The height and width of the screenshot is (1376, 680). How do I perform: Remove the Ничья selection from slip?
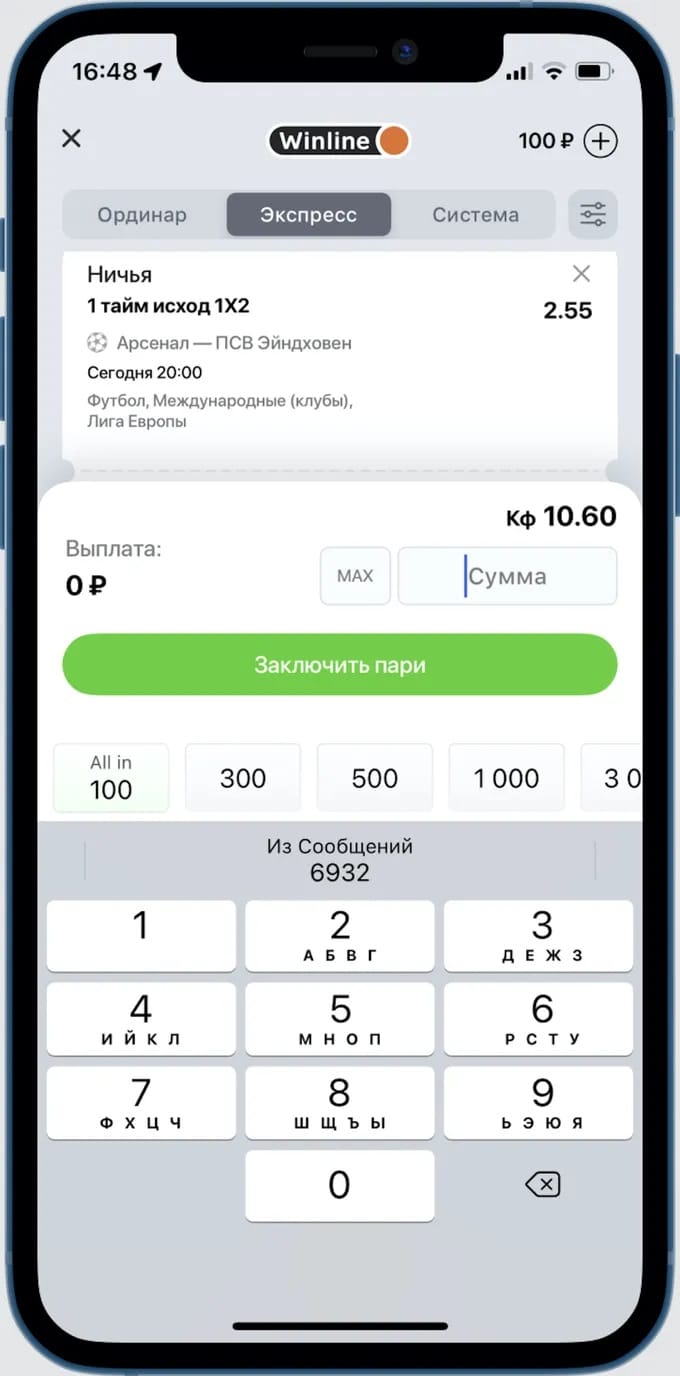[x=581, y=273]
